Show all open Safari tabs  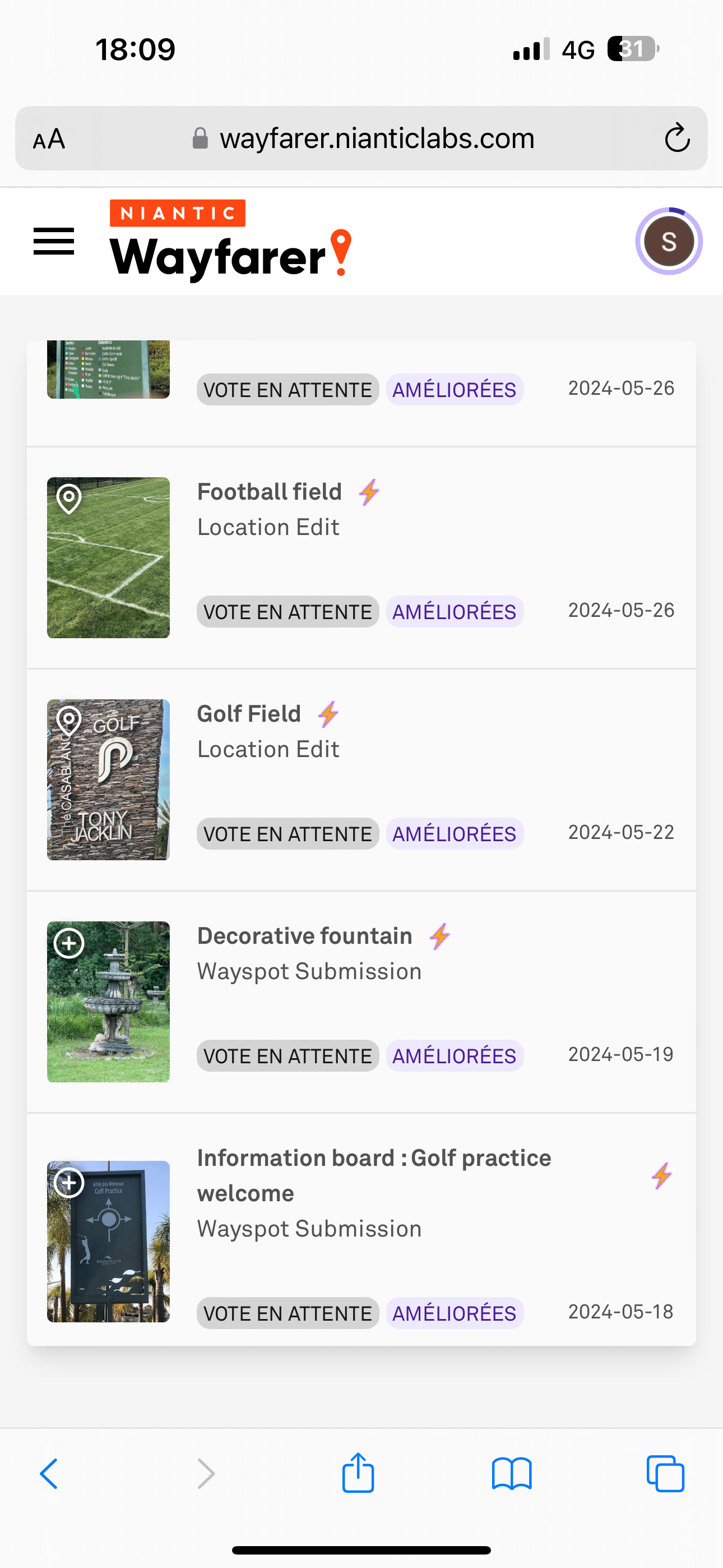pos(665,1474)
